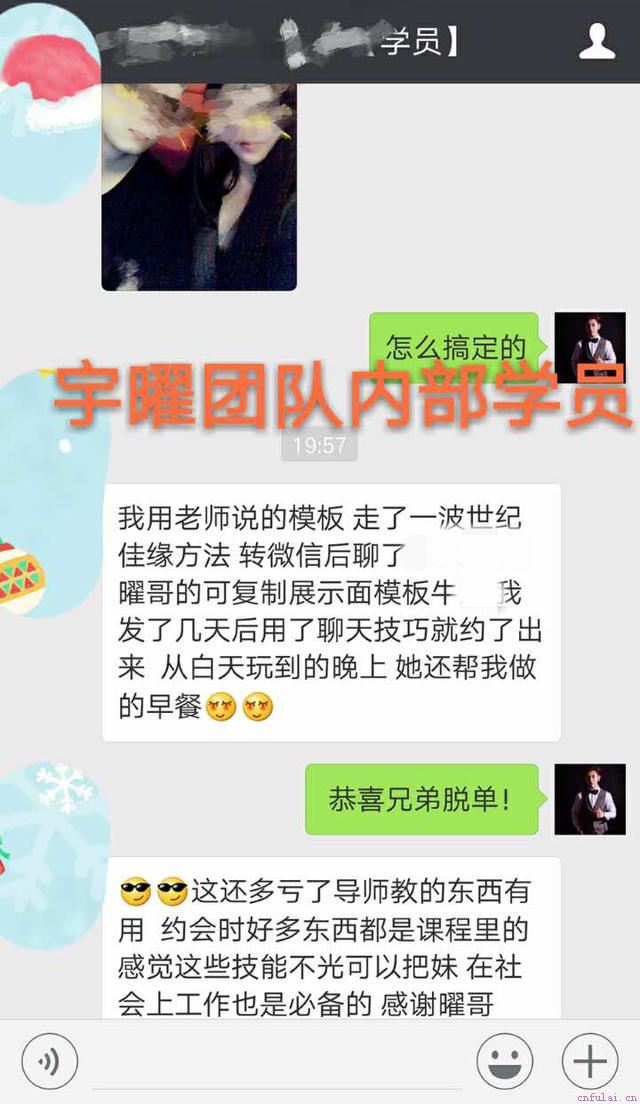Tap the avatar beside the 恭喜兄弟脱单 message
The image size is (640, 1104).
(590, 799)
